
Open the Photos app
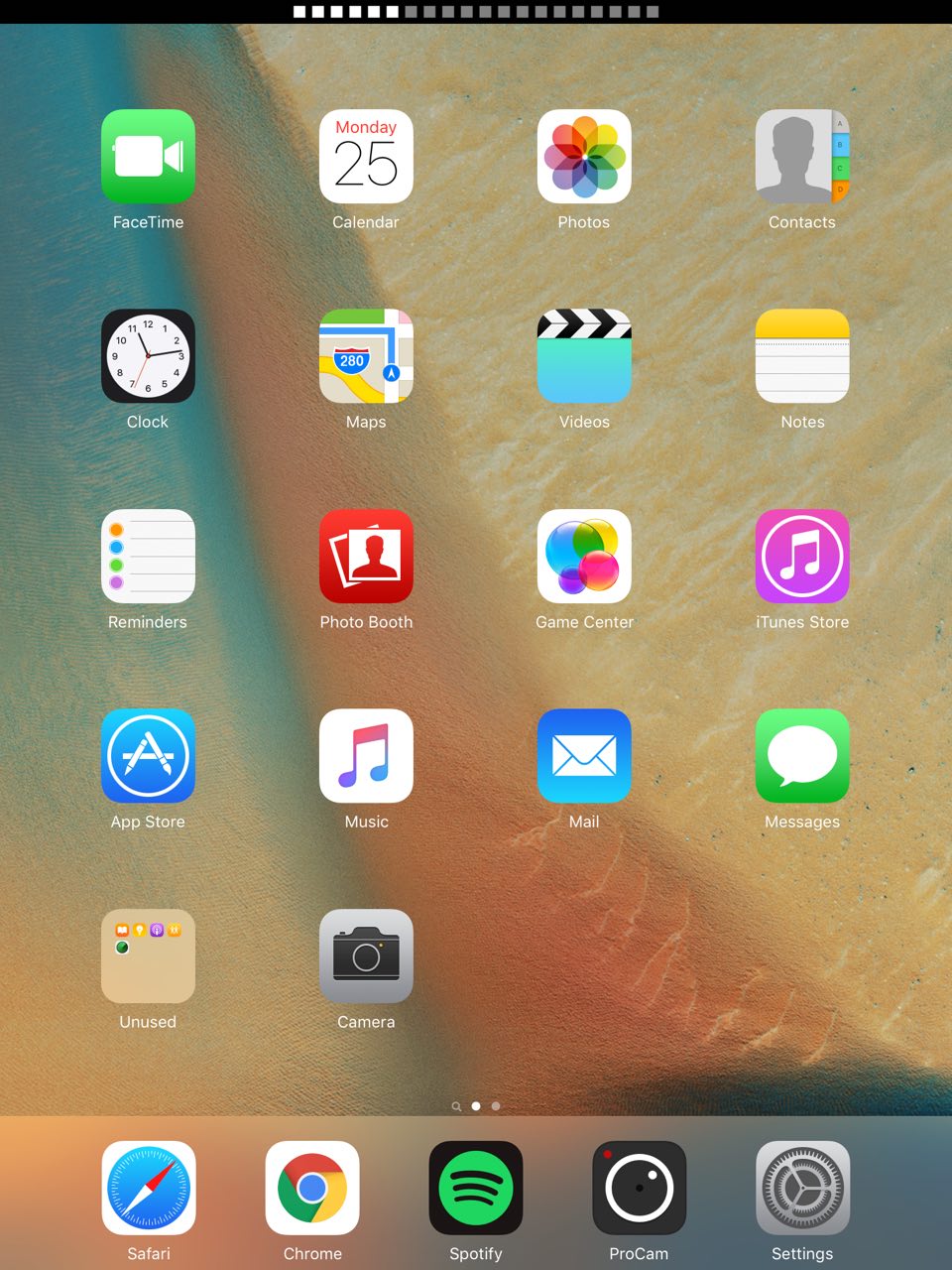[584, 157]
